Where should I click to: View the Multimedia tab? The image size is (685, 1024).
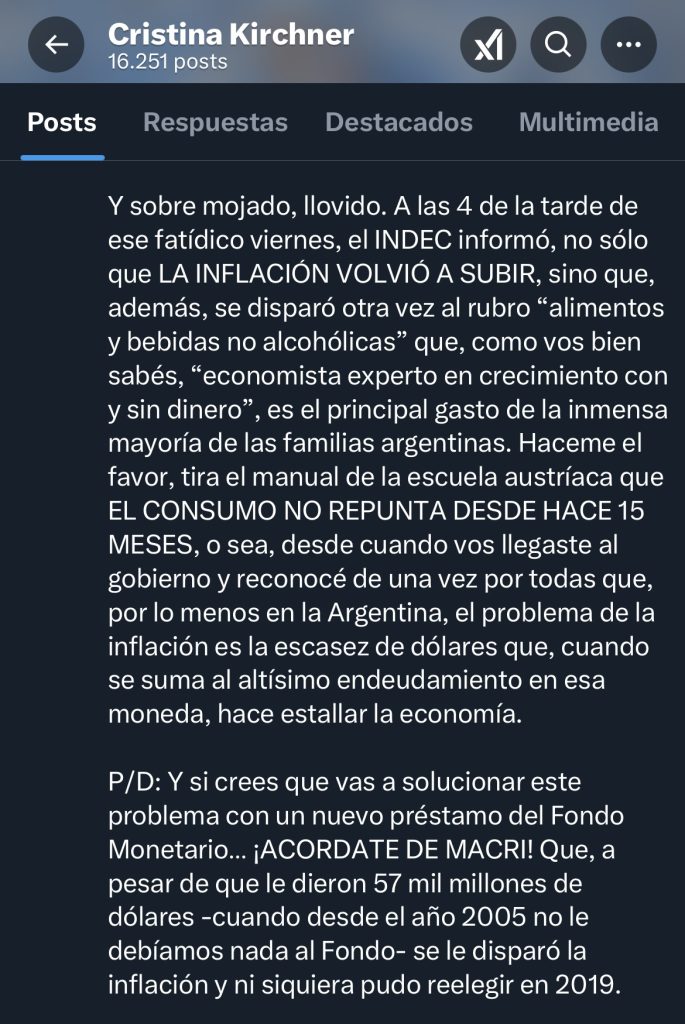point(588,123)
